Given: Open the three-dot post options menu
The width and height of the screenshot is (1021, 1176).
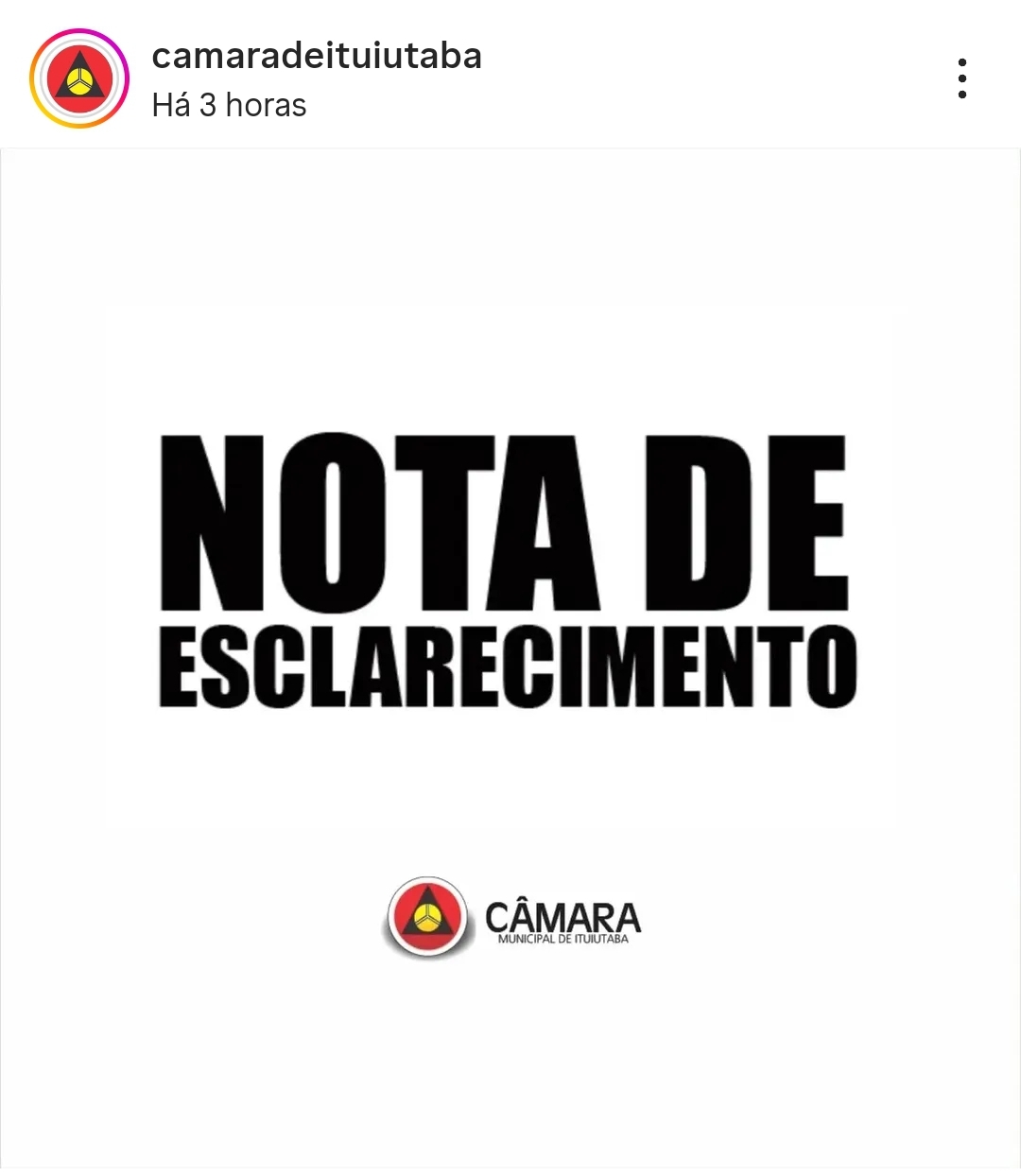Looking at the screenshot, I should [x=961, y=78].
